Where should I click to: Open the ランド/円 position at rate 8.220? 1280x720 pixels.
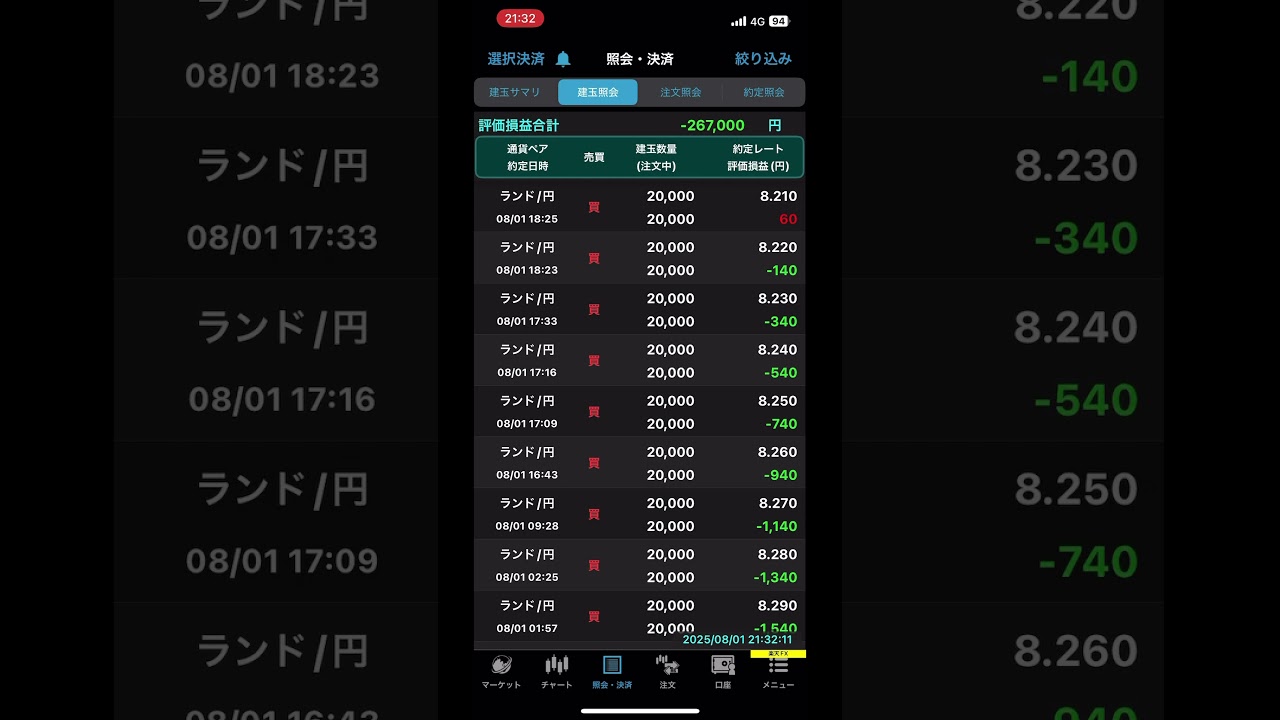[x=639, y=258]
